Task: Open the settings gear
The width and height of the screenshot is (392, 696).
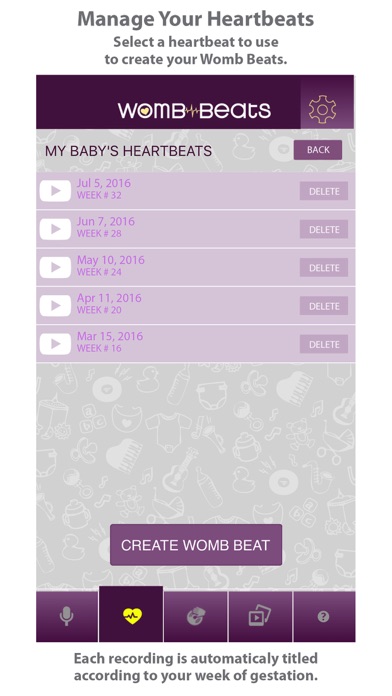Action: point(323,109)
